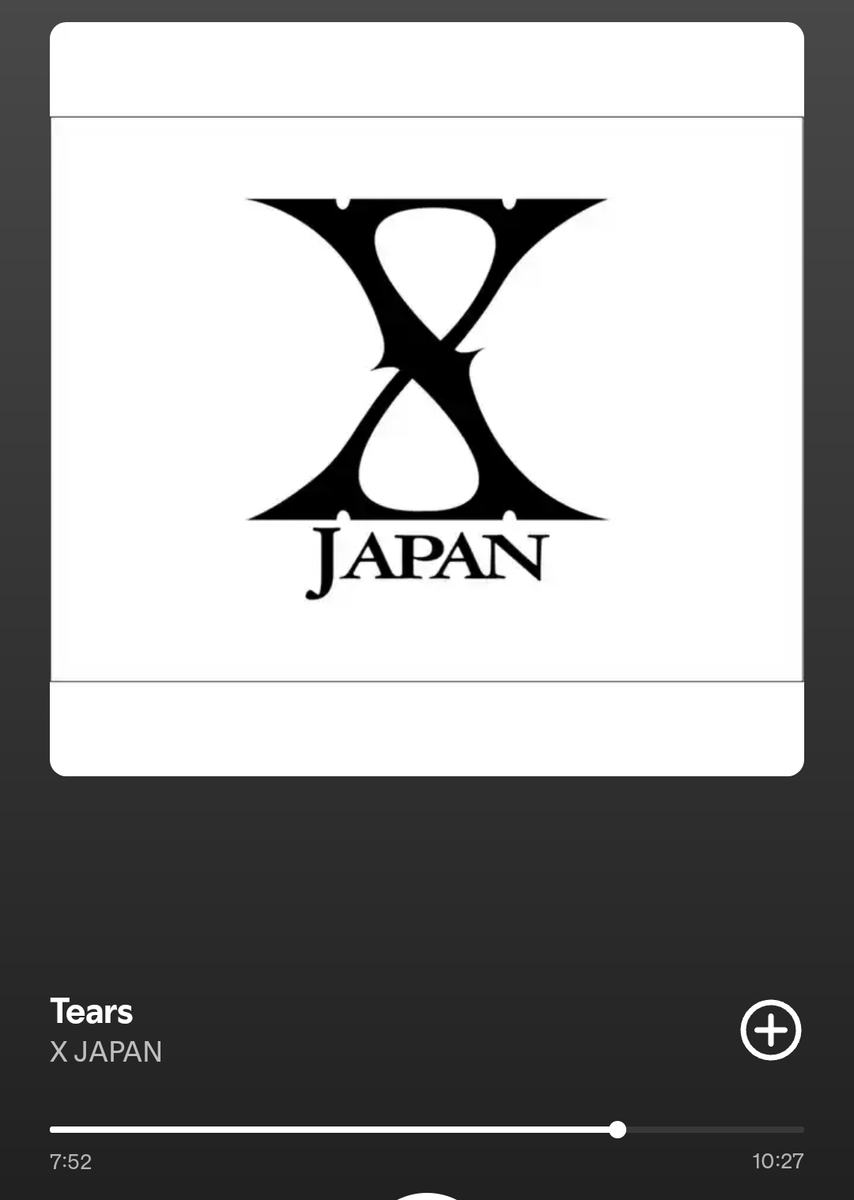Add Tears to your library
This screenshot has width=854, height=1200.
[771, 1029]
